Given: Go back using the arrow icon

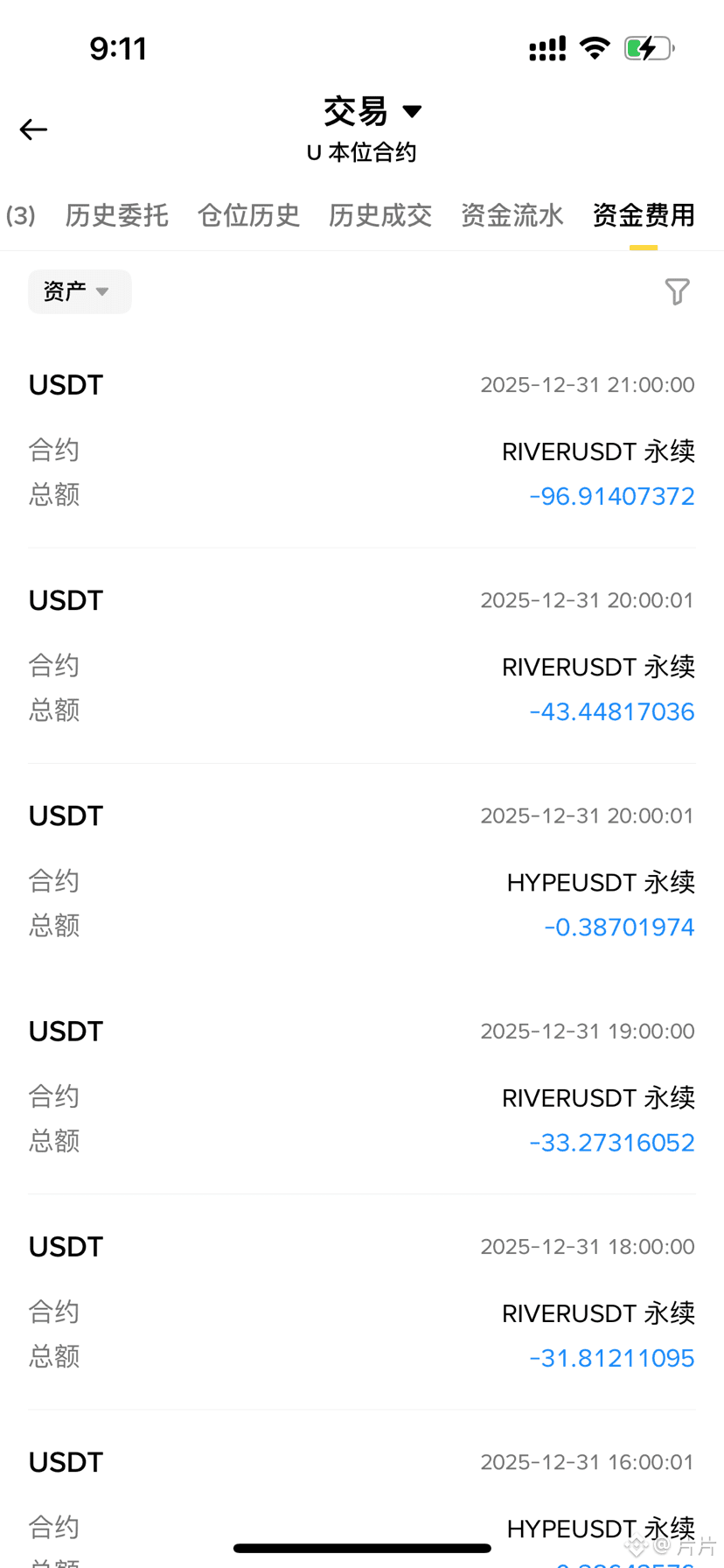Looking at the screenshot, I should click(33, 129).
